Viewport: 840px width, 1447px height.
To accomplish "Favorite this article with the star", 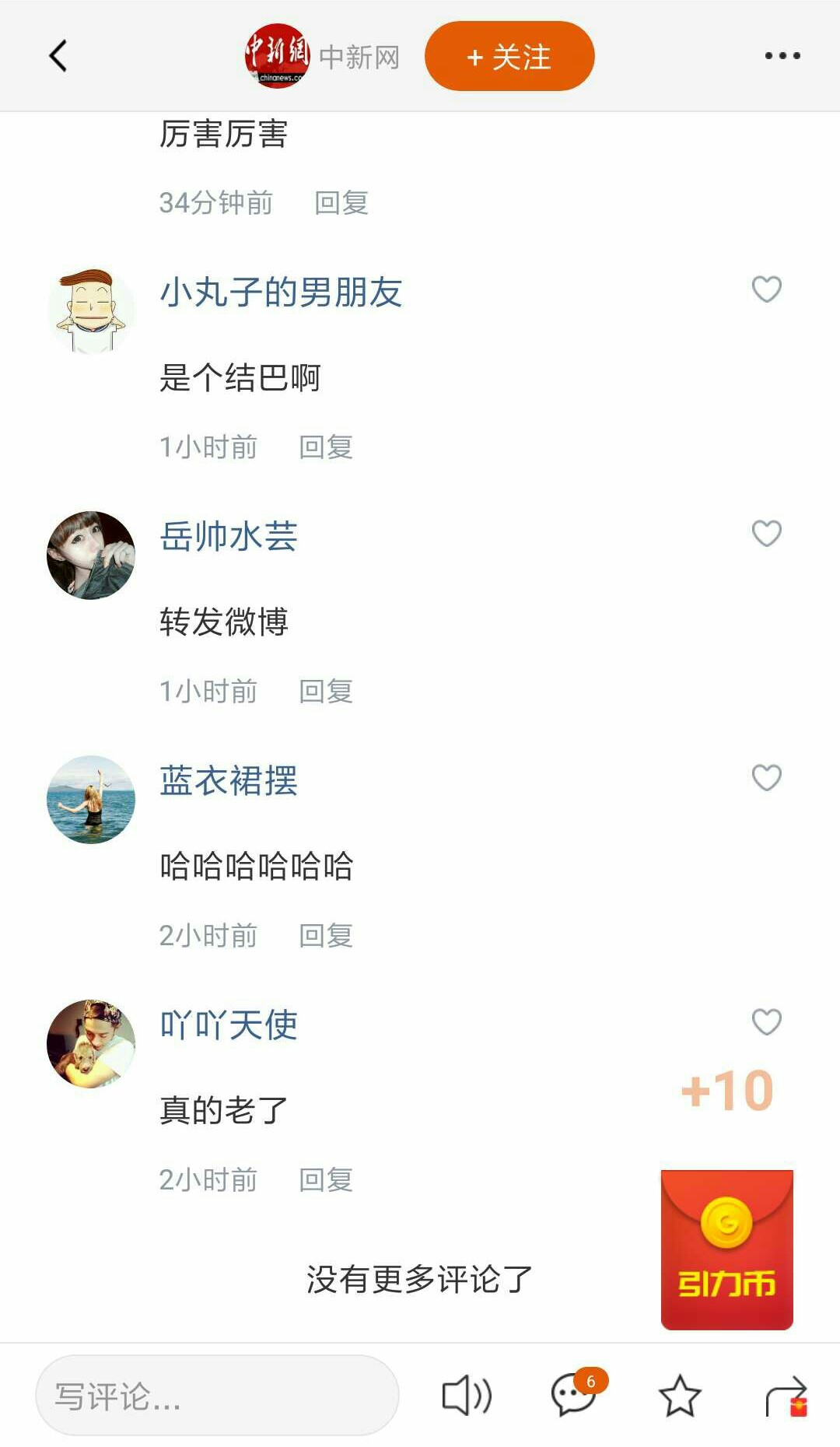I will (x=680, y=1396).
